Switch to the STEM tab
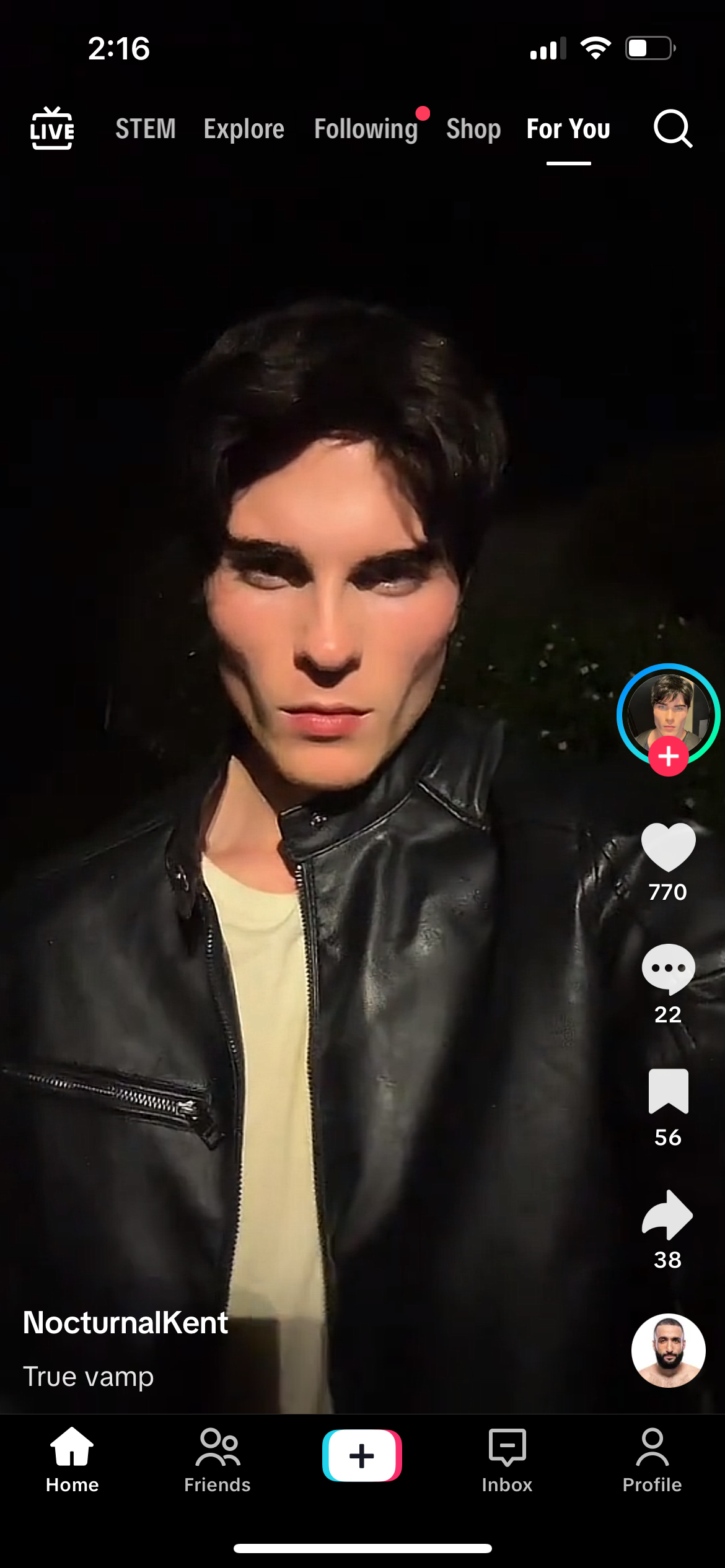The height and width of the screenshot is (1568, 725). tap(146, 129)
